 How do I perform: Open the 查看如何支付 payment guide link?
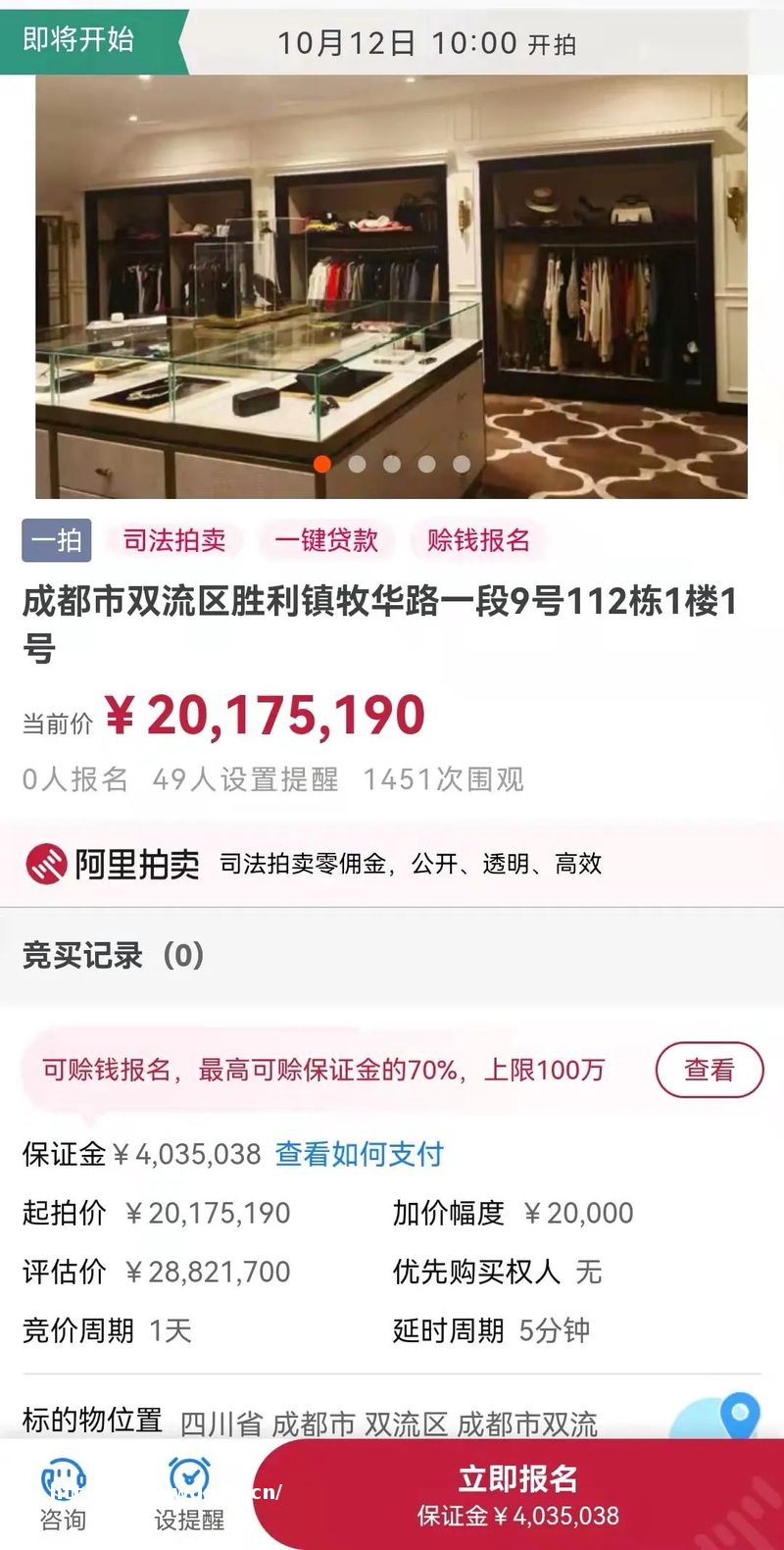coord(359,1155)
